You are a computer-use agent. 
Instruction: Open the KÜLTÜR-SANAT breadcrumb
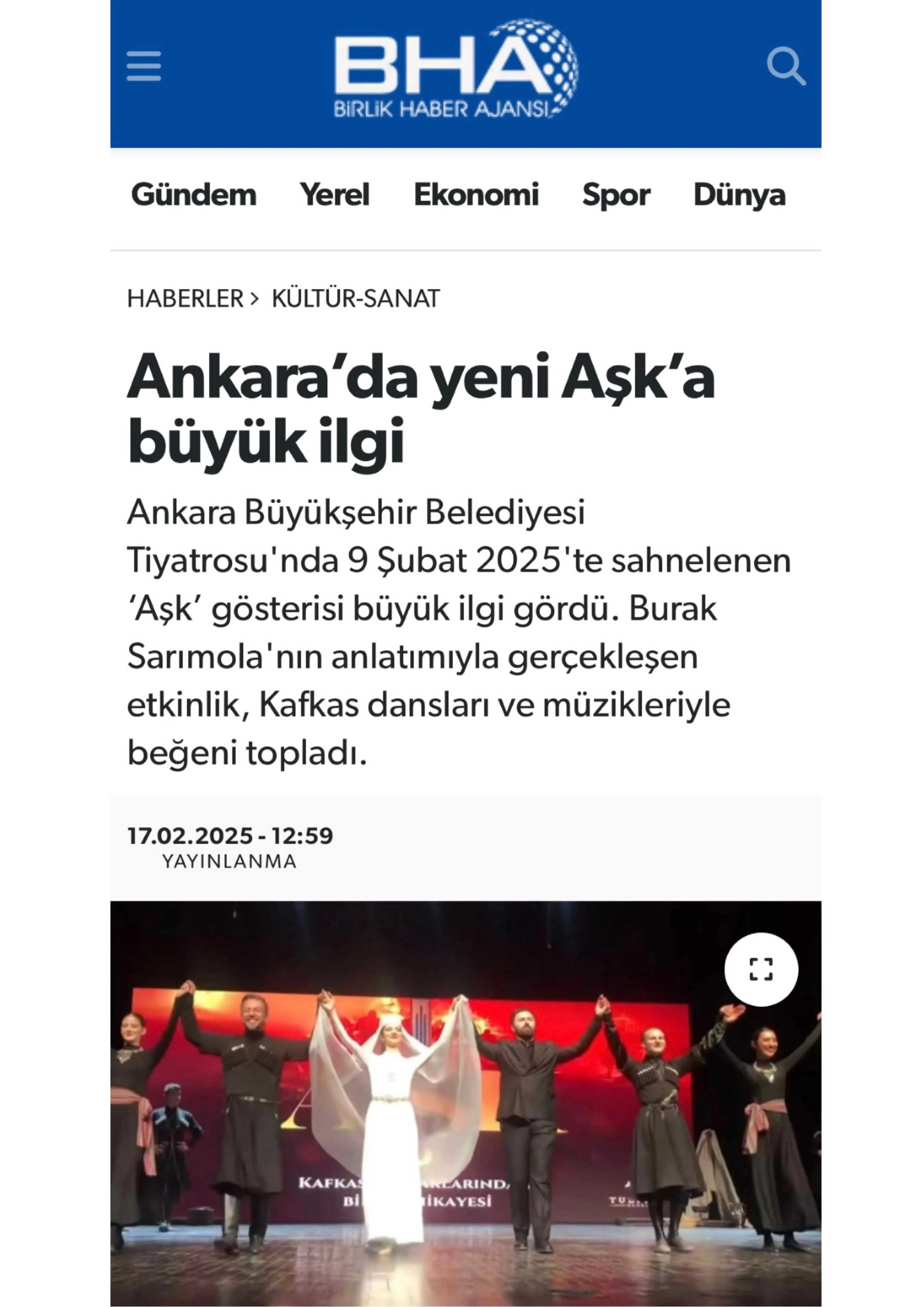pyautogui.click(x=356, y=298)
